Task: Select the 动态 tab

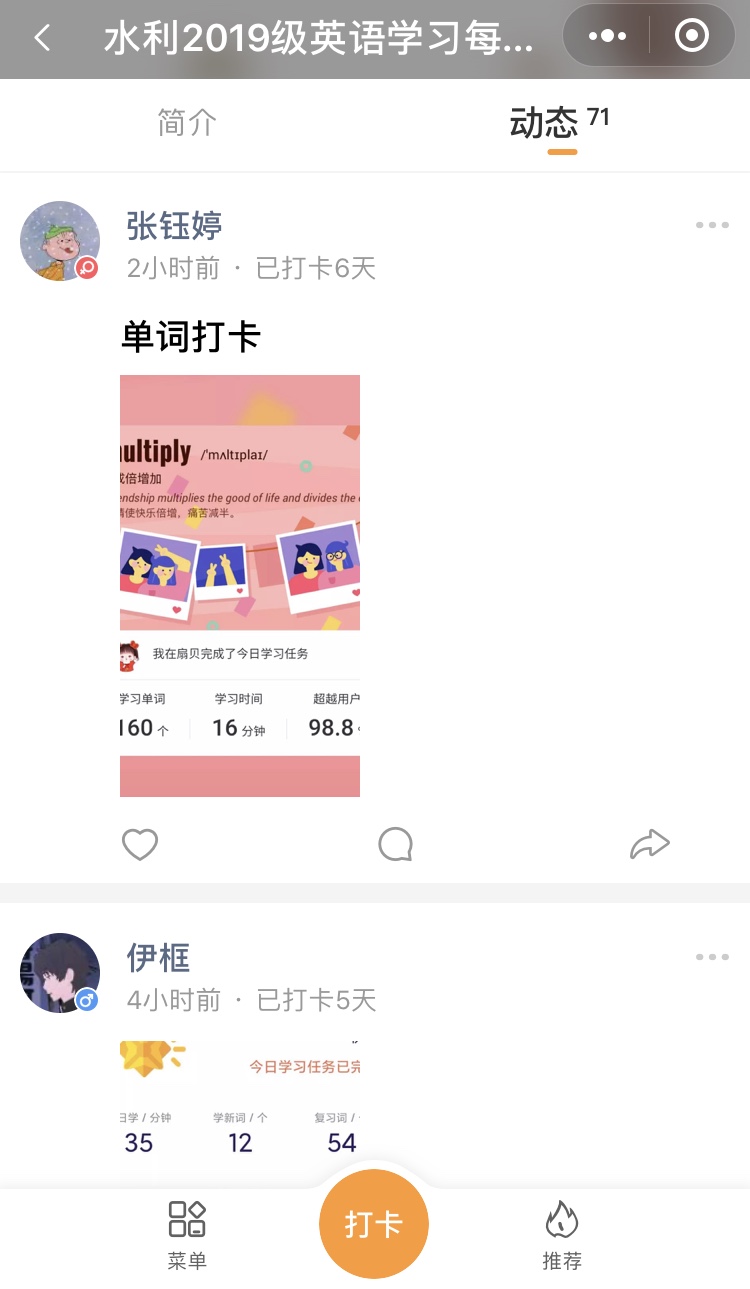Action: click(x=545, y=124)
